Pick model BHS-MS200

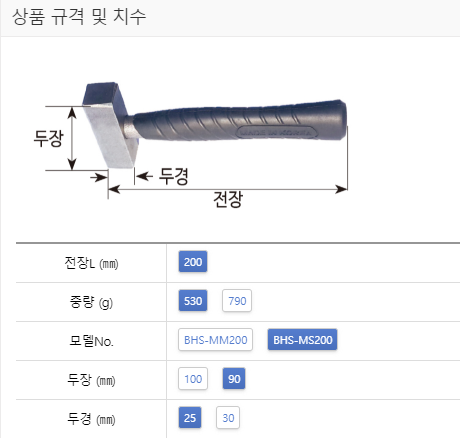pyautogui.click(x=303, y=340)
